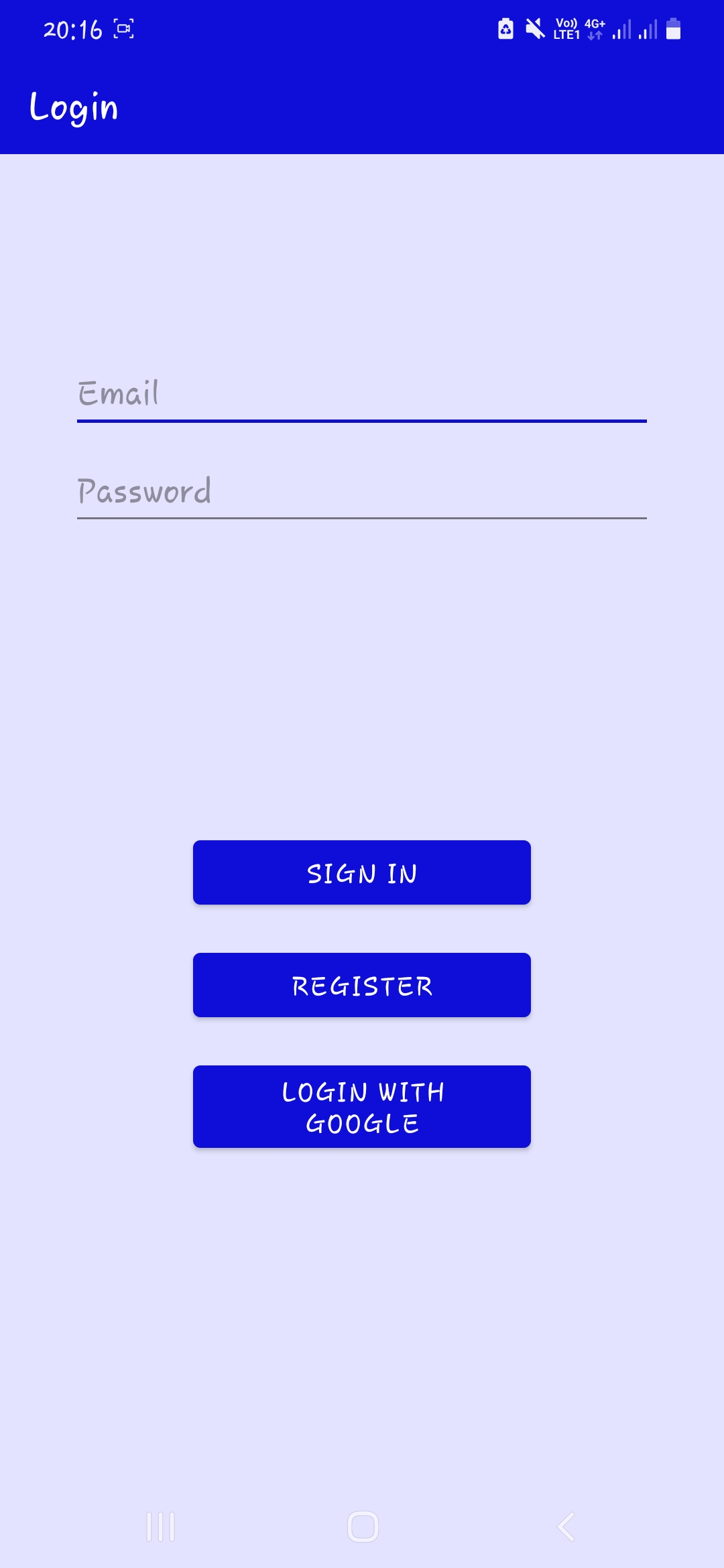
Task: Tap the second SIM signal strength bars
Action: coord(648,28)
